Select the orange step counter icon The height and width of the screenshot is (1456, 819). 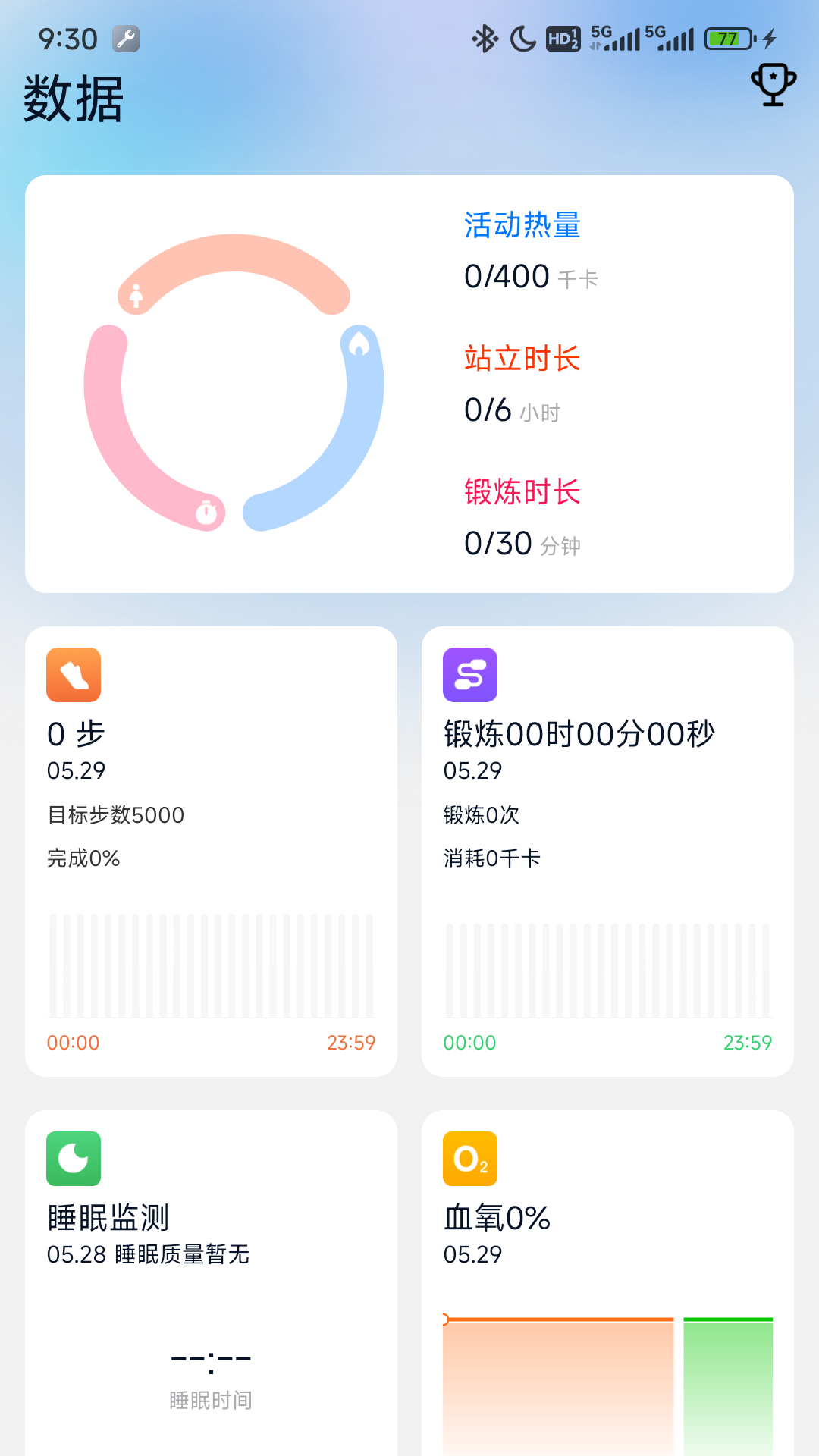73,675
